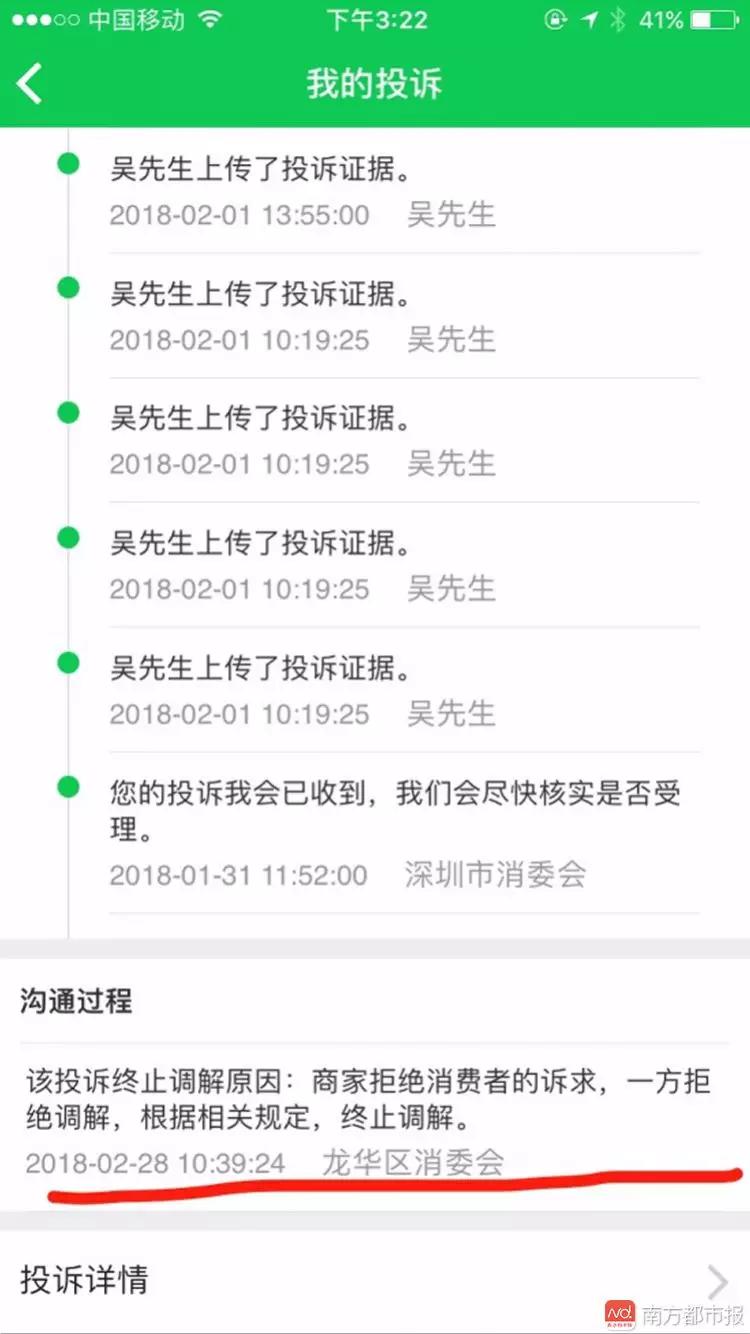The height and width of the screenshot is (1334, 750).
Task: Tap the orientation lock icon in the status bar
Action: pyautogui.click(x=556, y=18)
